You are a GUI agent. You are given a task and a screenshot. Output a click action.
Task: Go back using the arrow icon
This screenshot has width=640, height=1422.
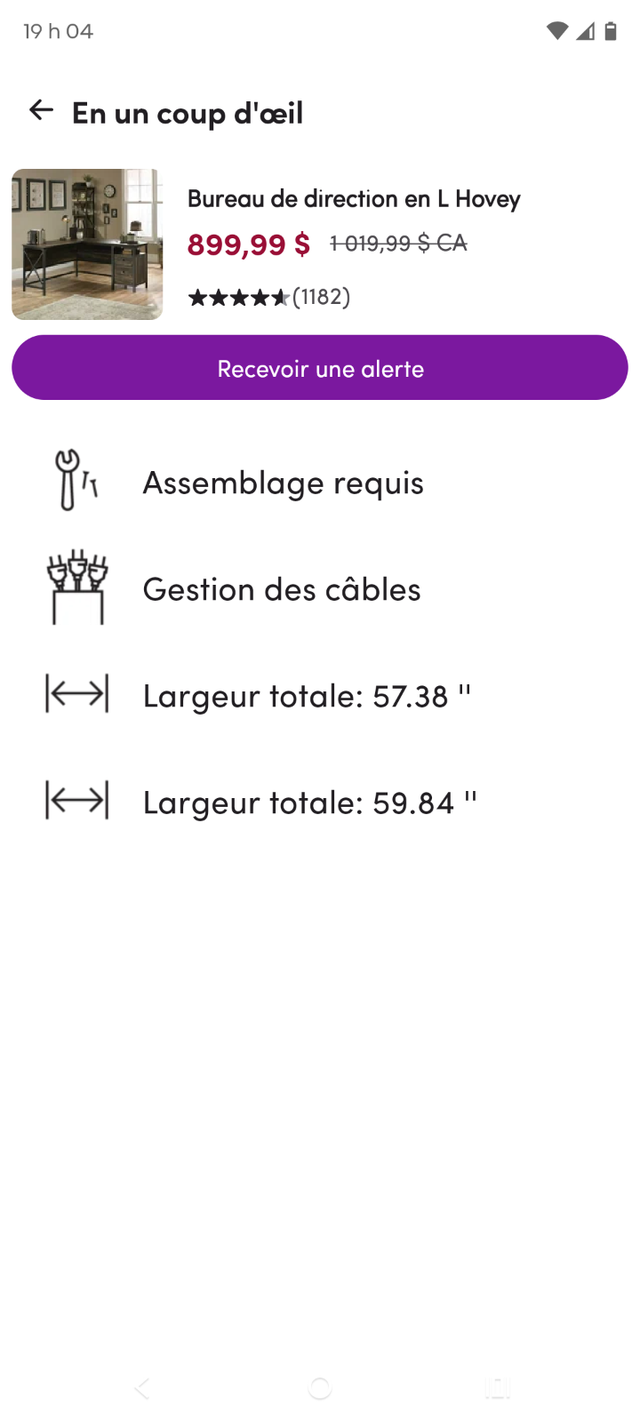[41, 111]
